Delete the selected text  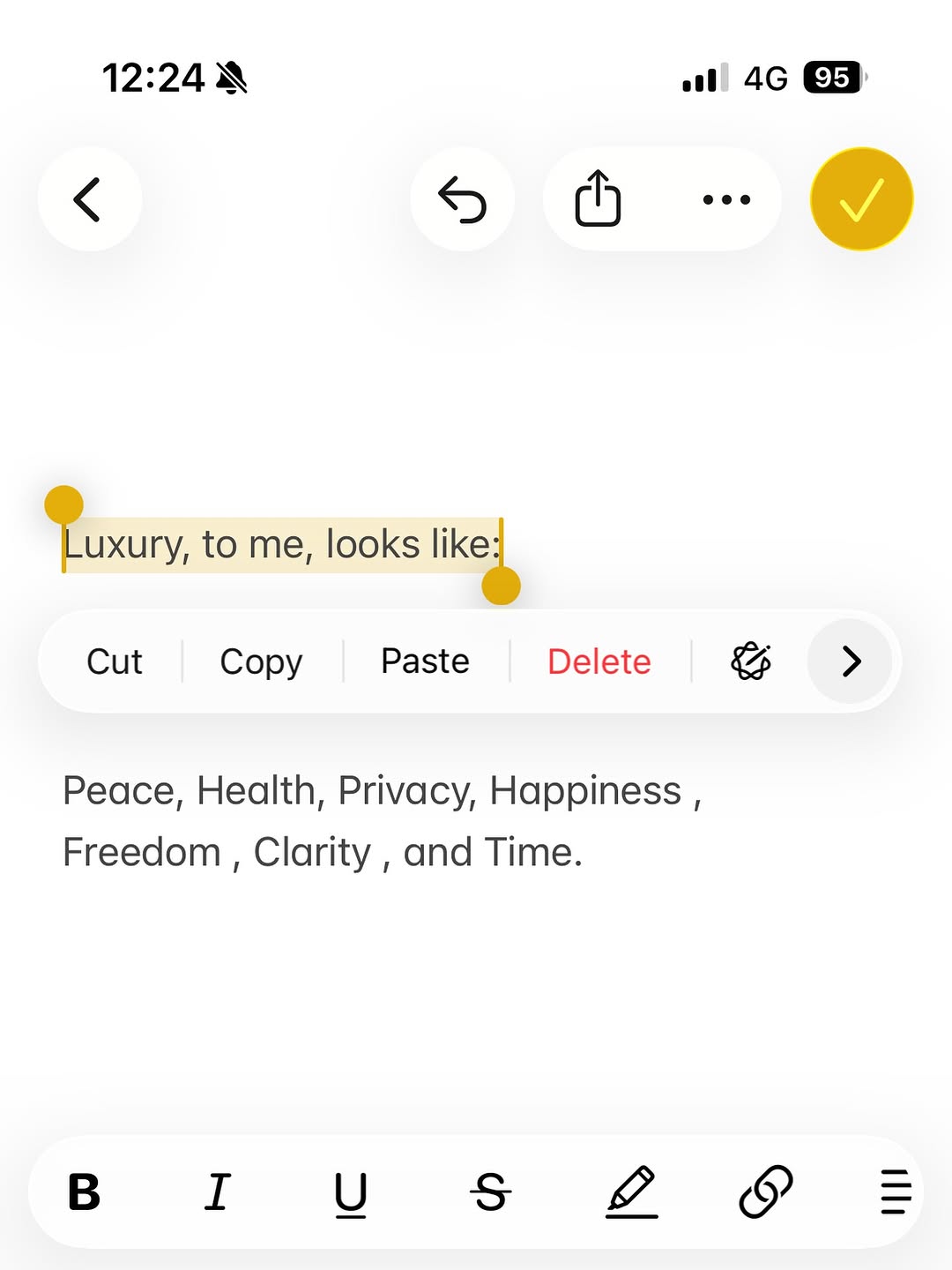click(x=599, y=661)
